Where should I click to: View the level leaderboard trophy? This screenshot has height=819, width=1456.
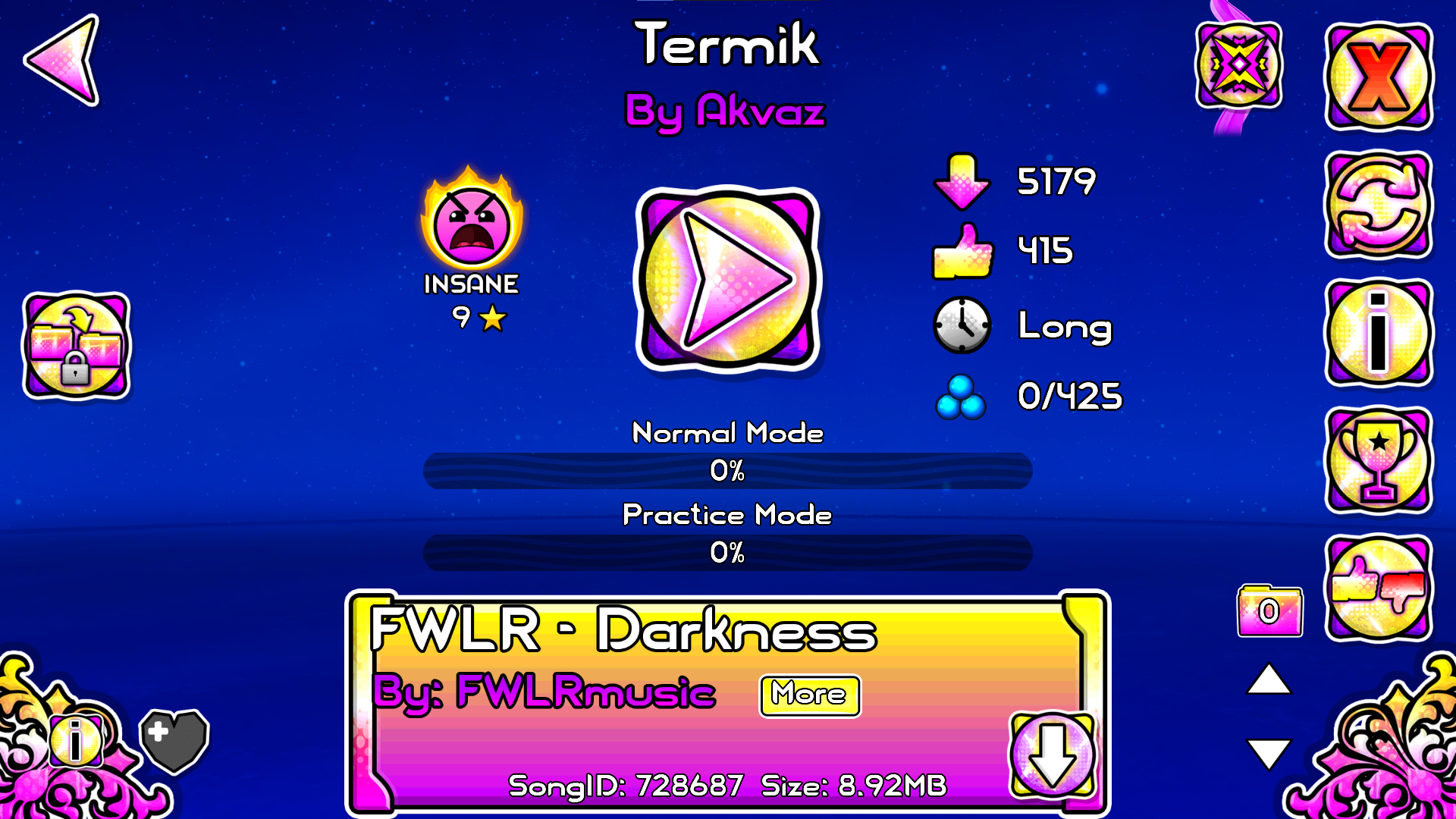click(x=1378, y=460)
